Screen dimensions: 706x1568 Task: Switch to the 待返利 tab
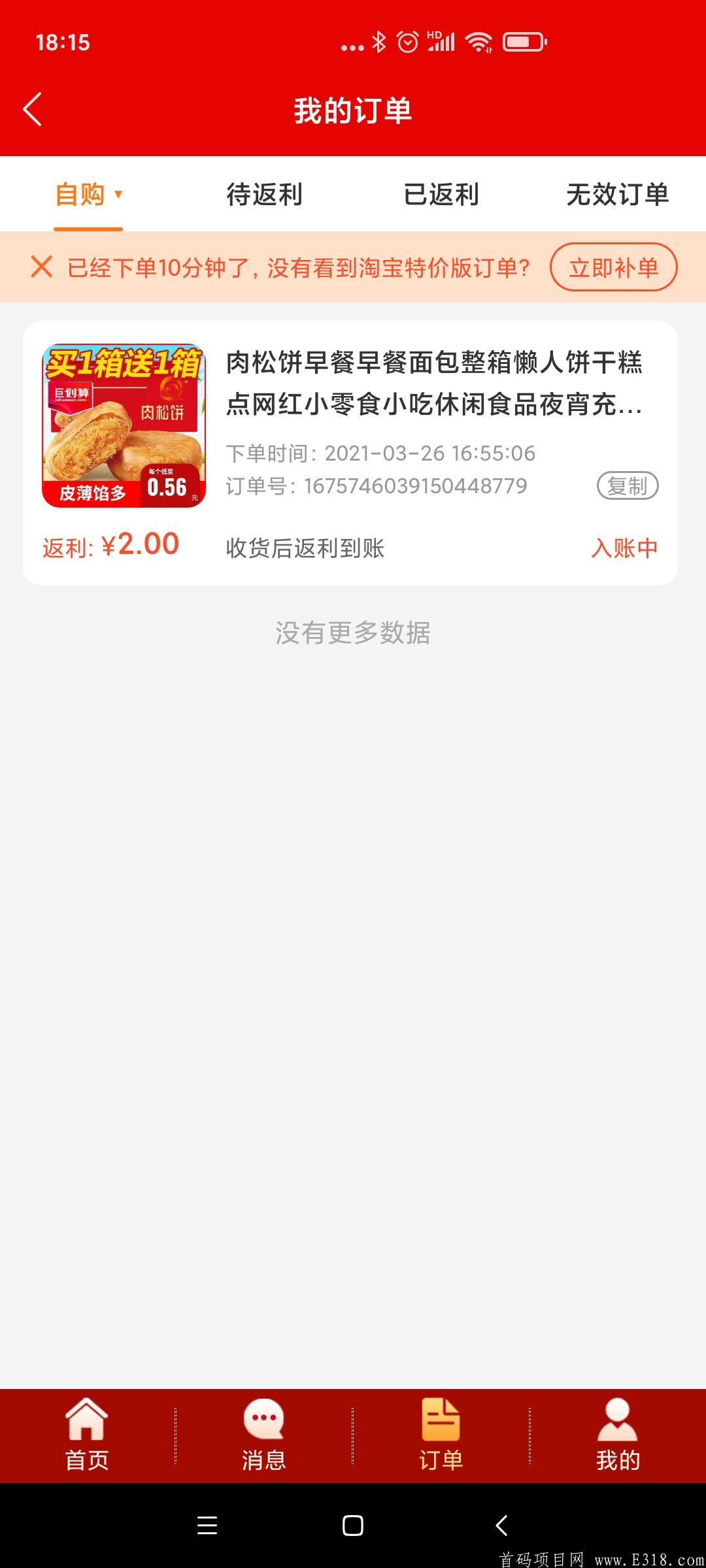pos(264,195)
